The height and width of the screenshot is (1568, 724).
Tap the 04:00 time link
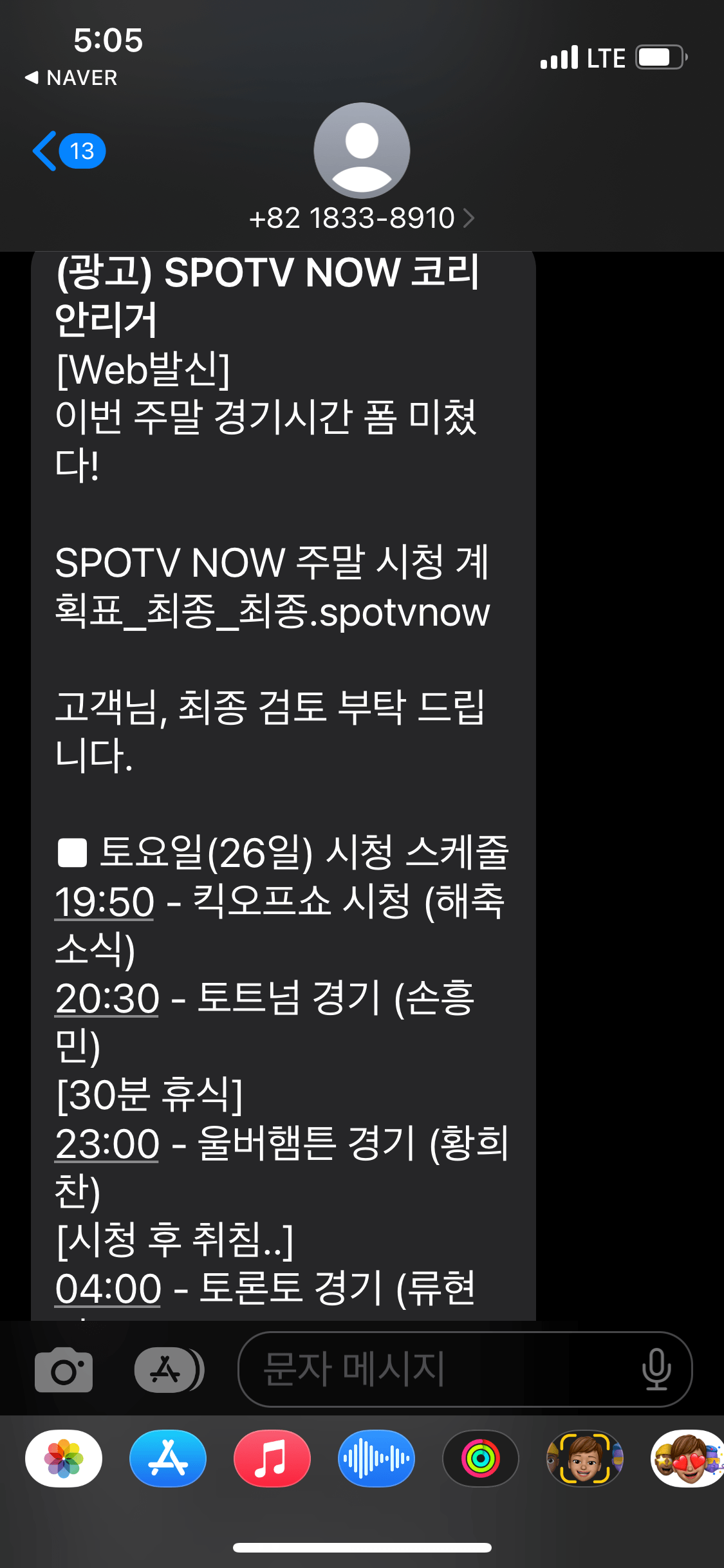click(x=108, y=1289)
